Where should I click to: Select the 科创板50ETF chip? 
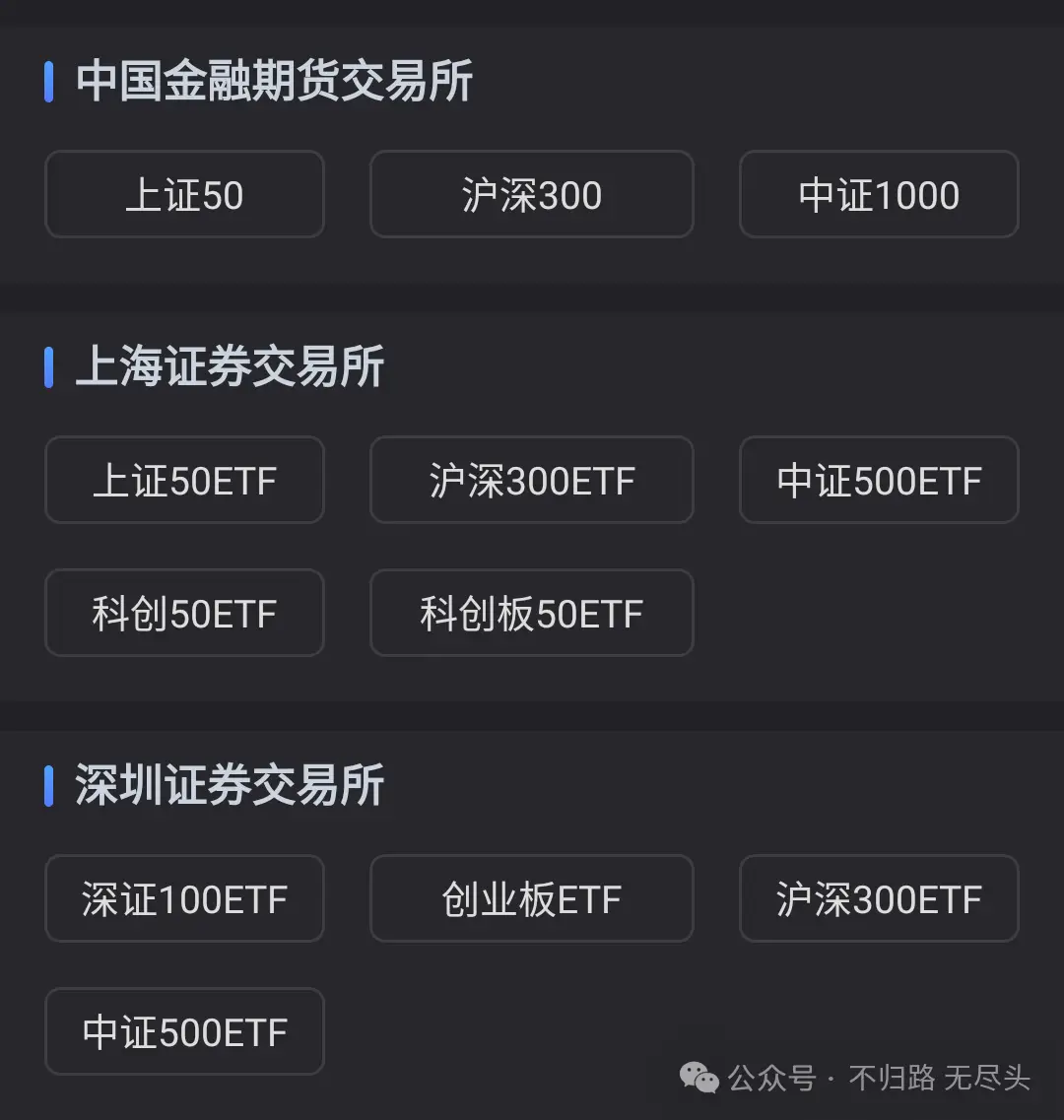[531, 613]
